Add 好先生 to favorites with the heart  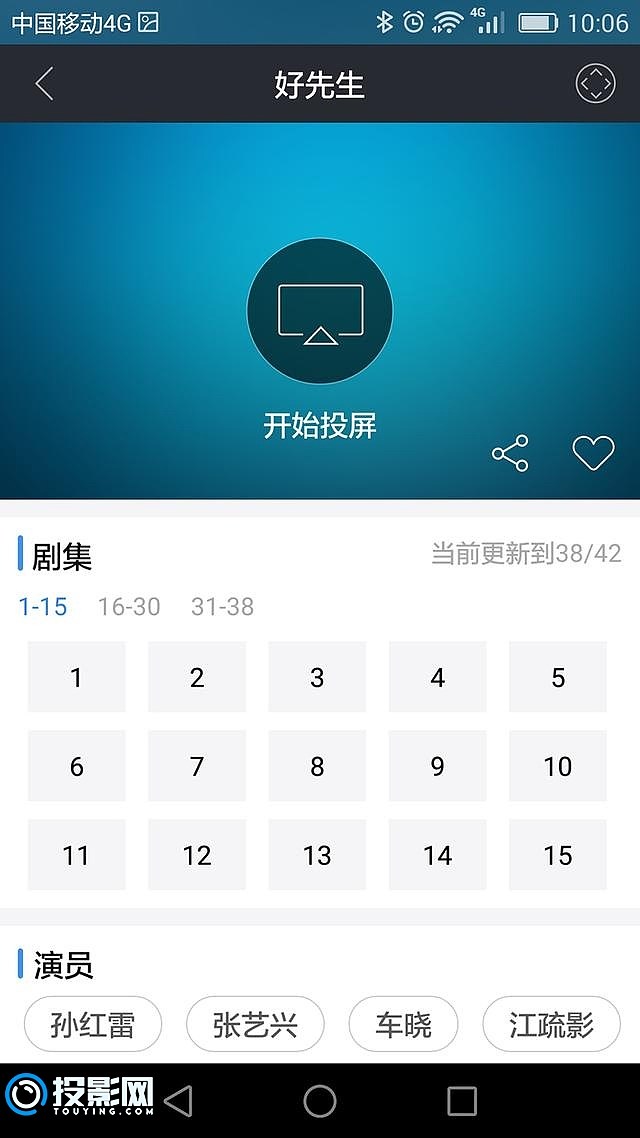(592, 454)
